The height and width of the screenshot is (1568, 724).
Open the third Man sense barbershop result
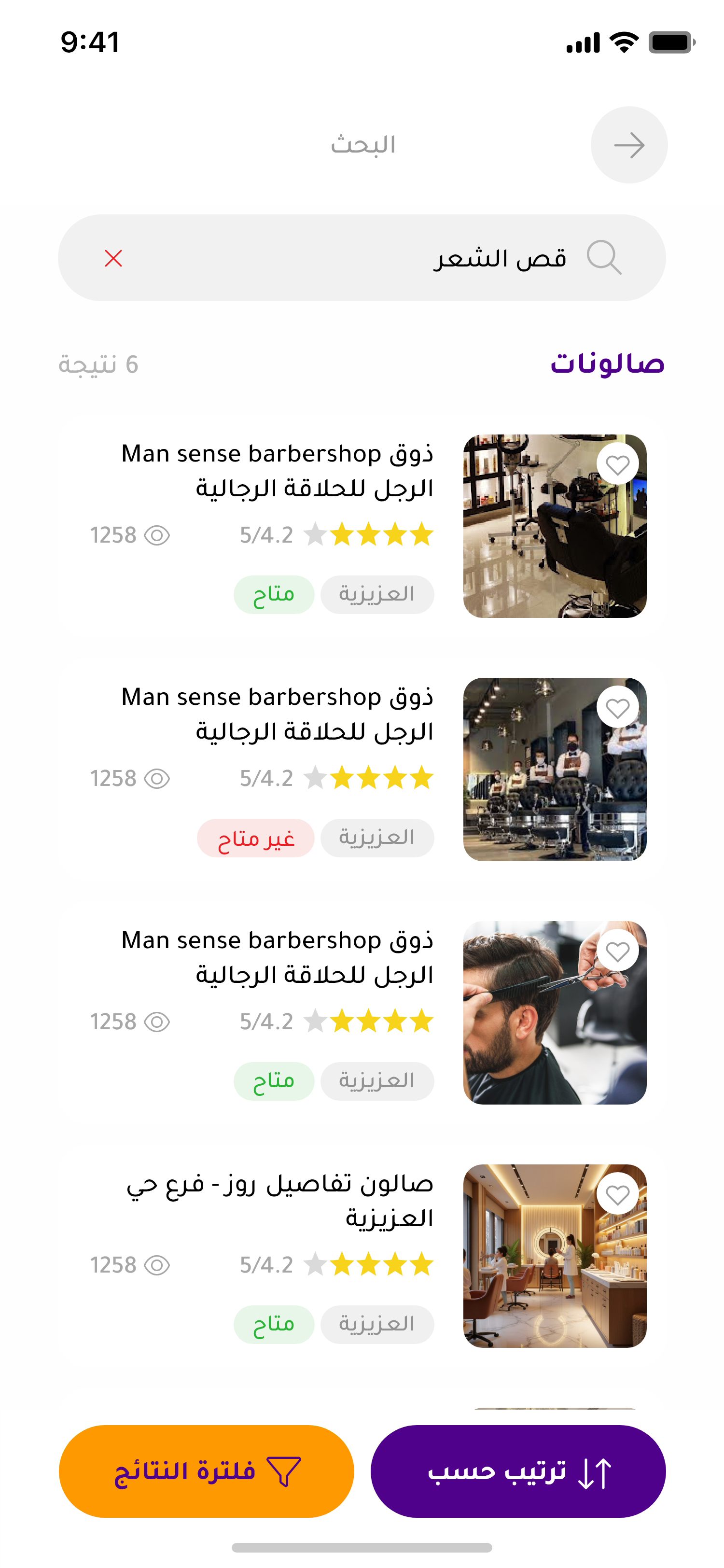pos(278,957)
